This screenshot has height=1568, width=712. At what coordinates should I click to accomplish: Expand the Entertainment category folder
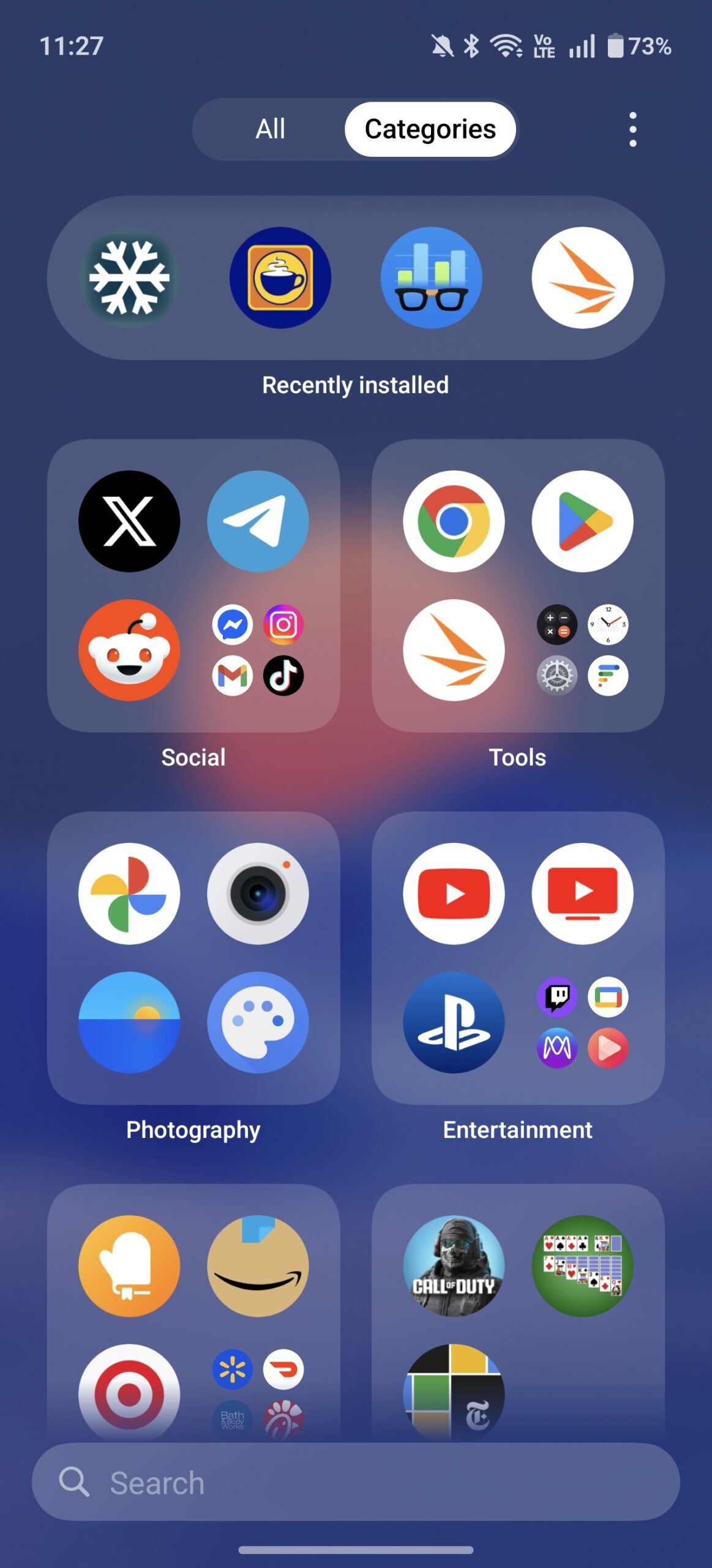coord(517,1129)
